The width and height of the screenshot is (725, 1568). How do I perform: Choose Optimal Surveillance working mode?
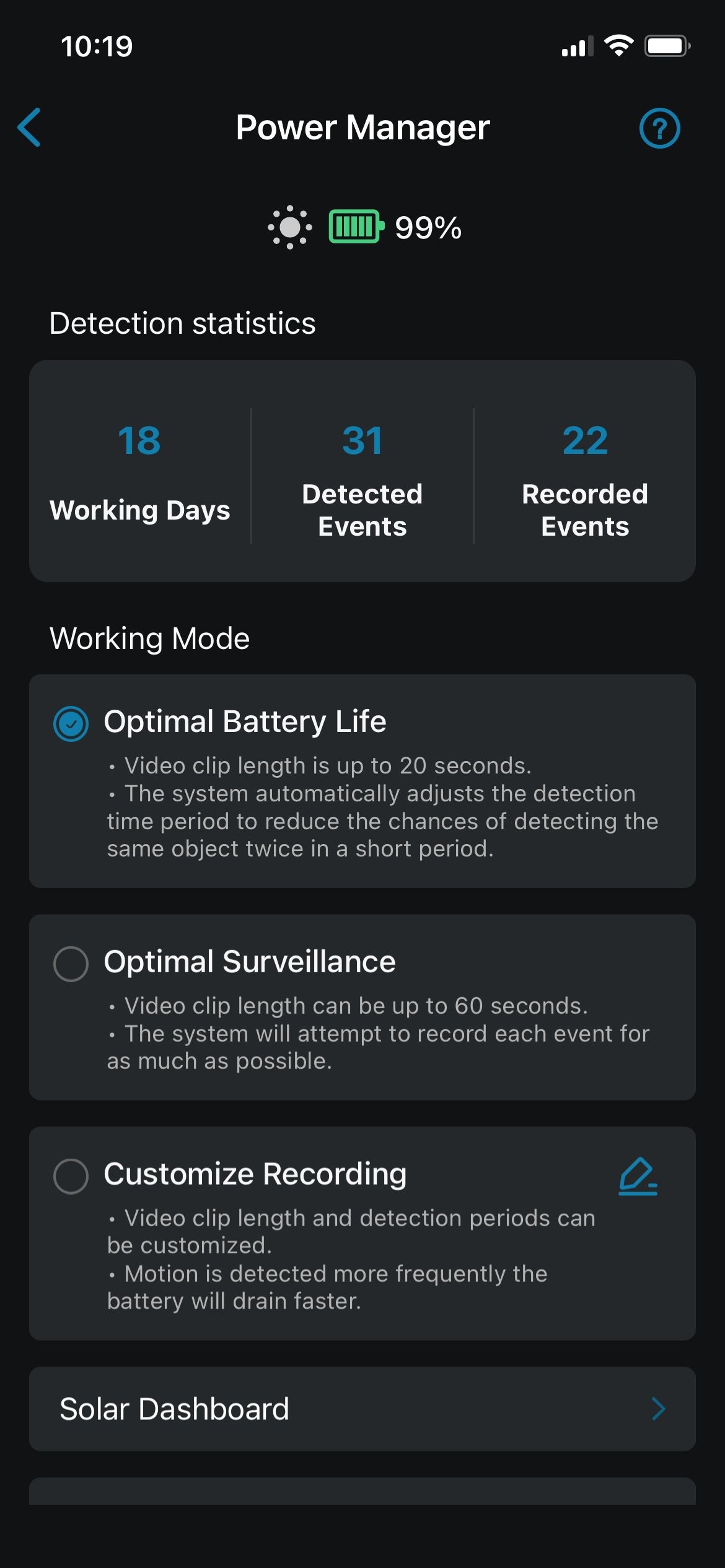tap(71, 963)
